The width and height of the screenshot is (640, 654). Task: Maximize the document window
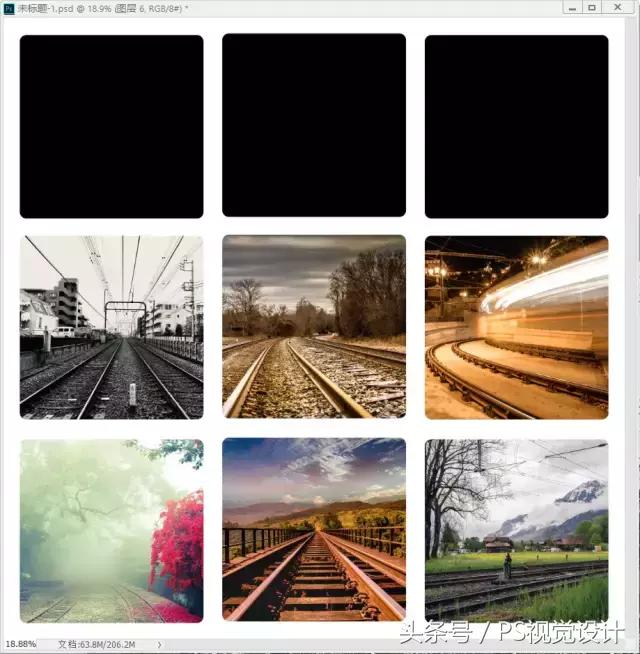593,7
